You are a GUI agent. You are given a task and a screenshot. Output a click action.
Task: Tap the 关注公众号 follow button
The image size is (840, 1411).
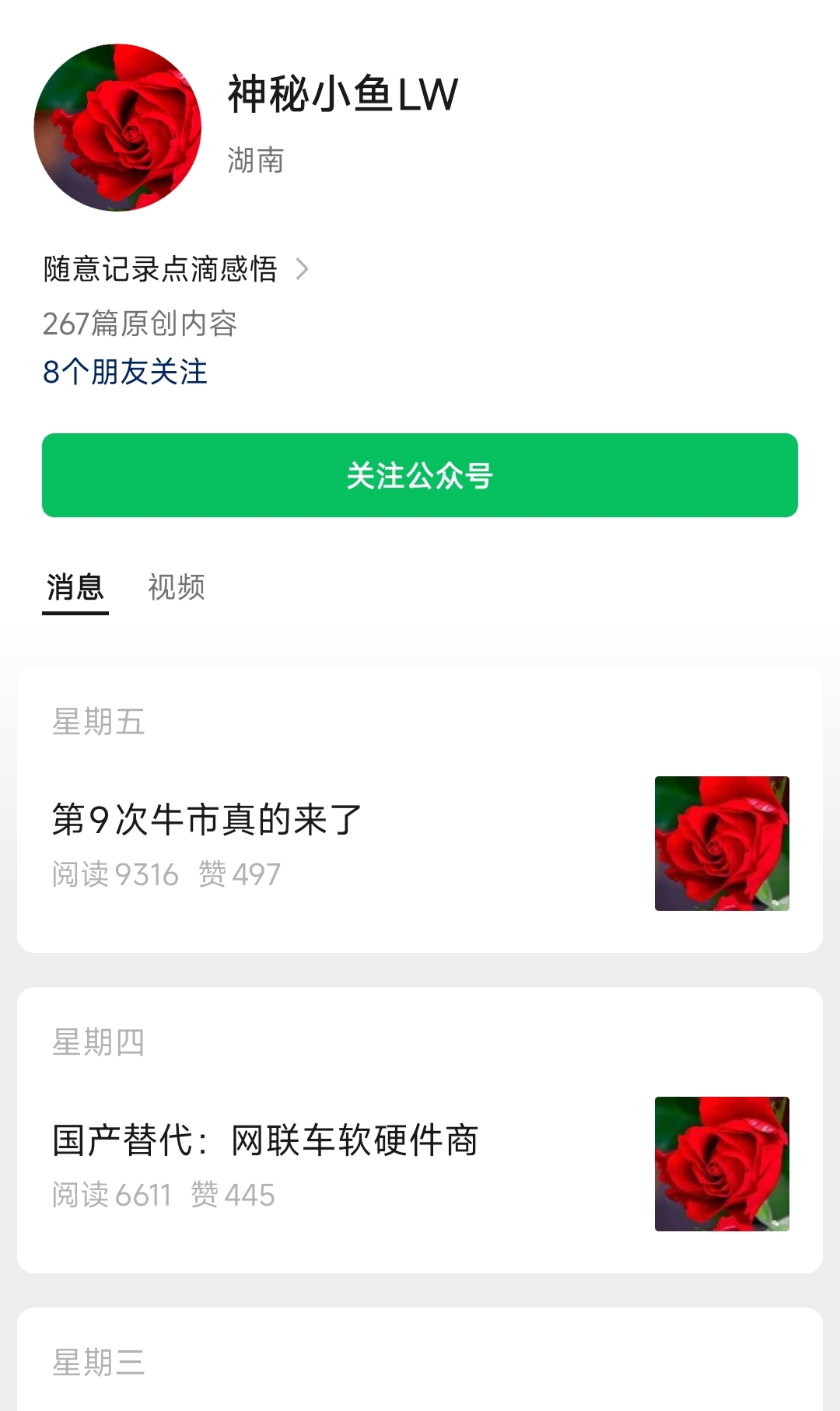pos(420,475)
